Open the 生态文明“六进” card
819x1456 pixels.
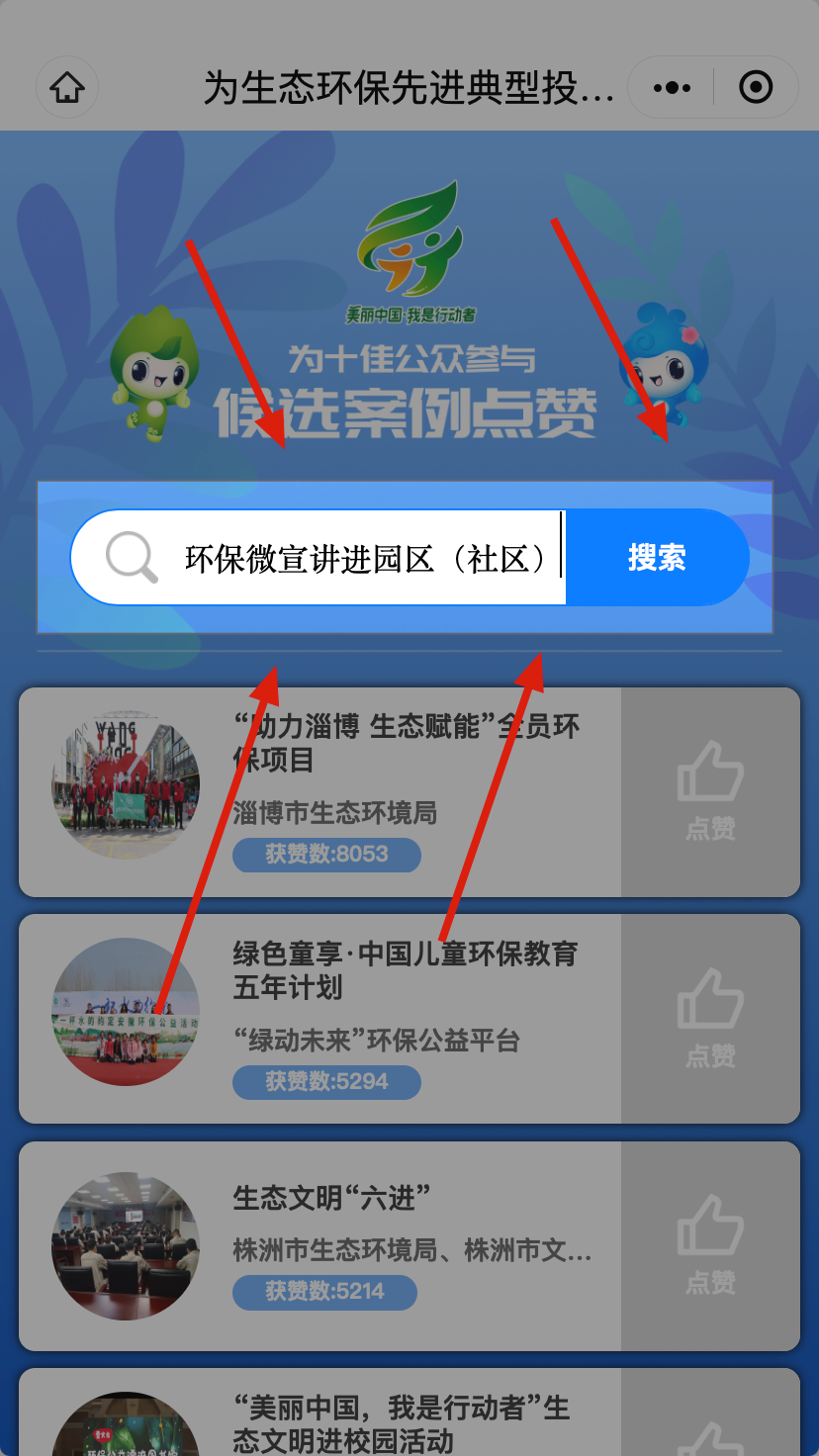[x=320, y=1246]
